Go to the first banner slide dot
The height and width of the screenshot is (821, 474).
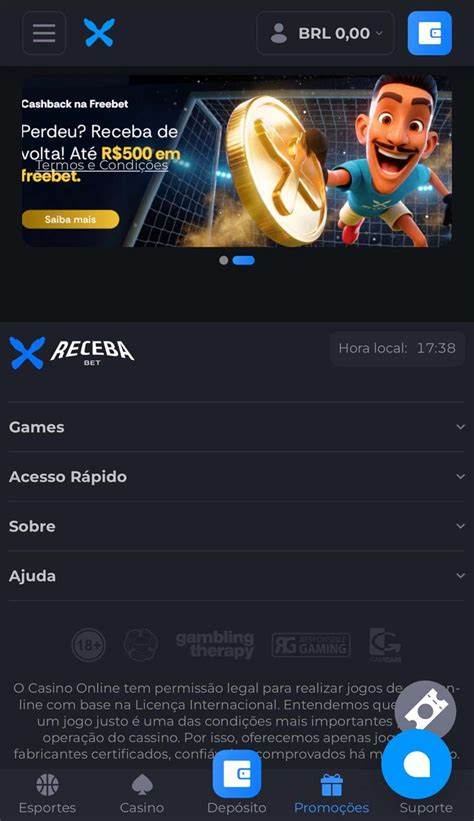click(x=224, y=260)
